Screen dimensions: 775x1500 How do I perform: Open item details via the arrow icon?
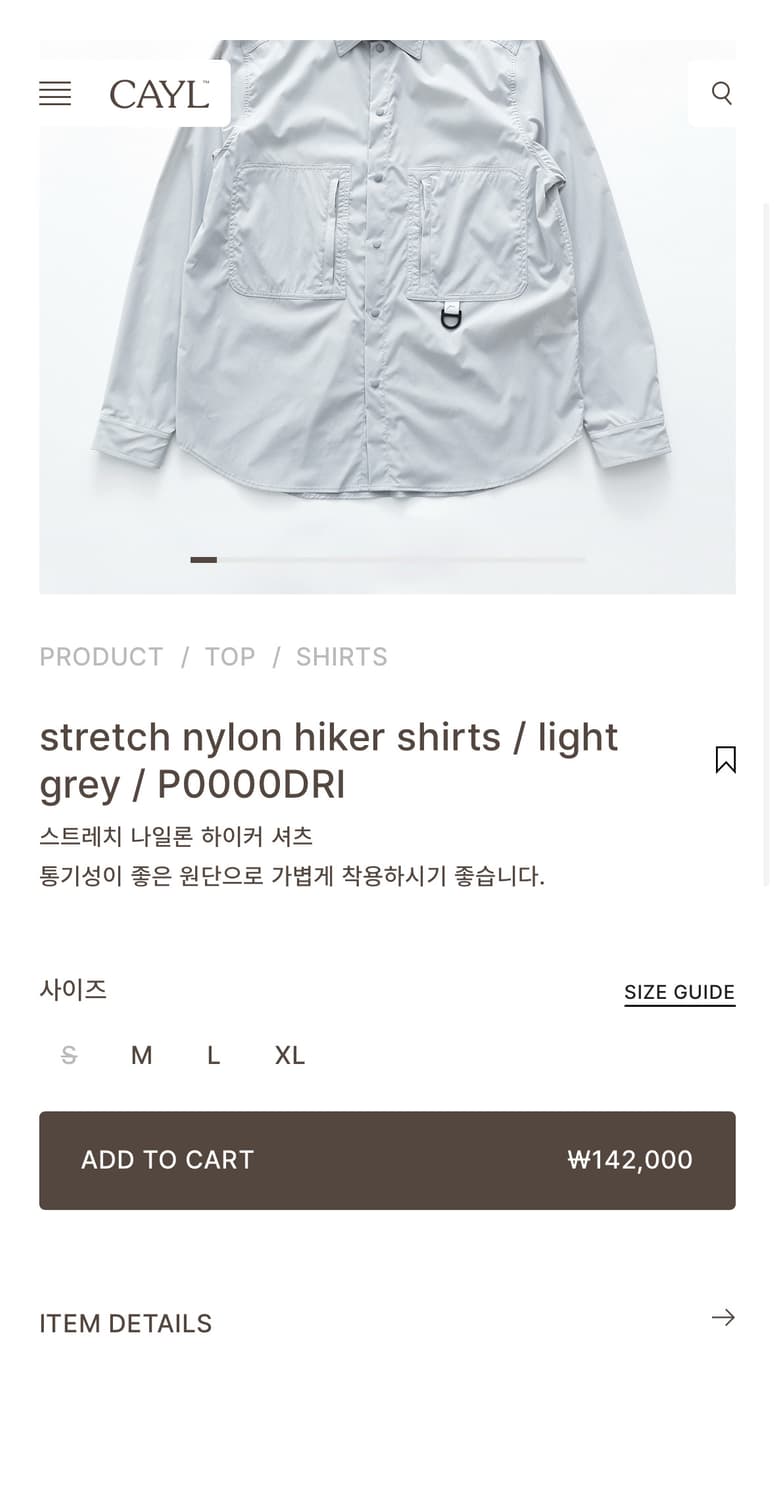click(723, 1318)
